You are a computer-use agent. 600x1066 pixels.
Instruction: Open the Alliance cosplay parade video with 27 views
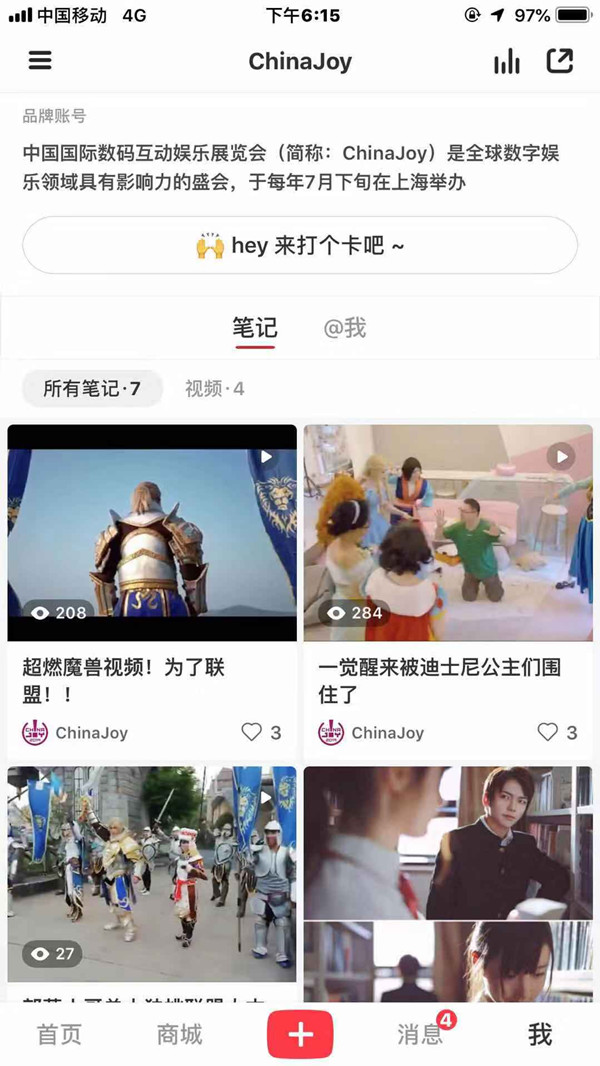click(152, 875)
